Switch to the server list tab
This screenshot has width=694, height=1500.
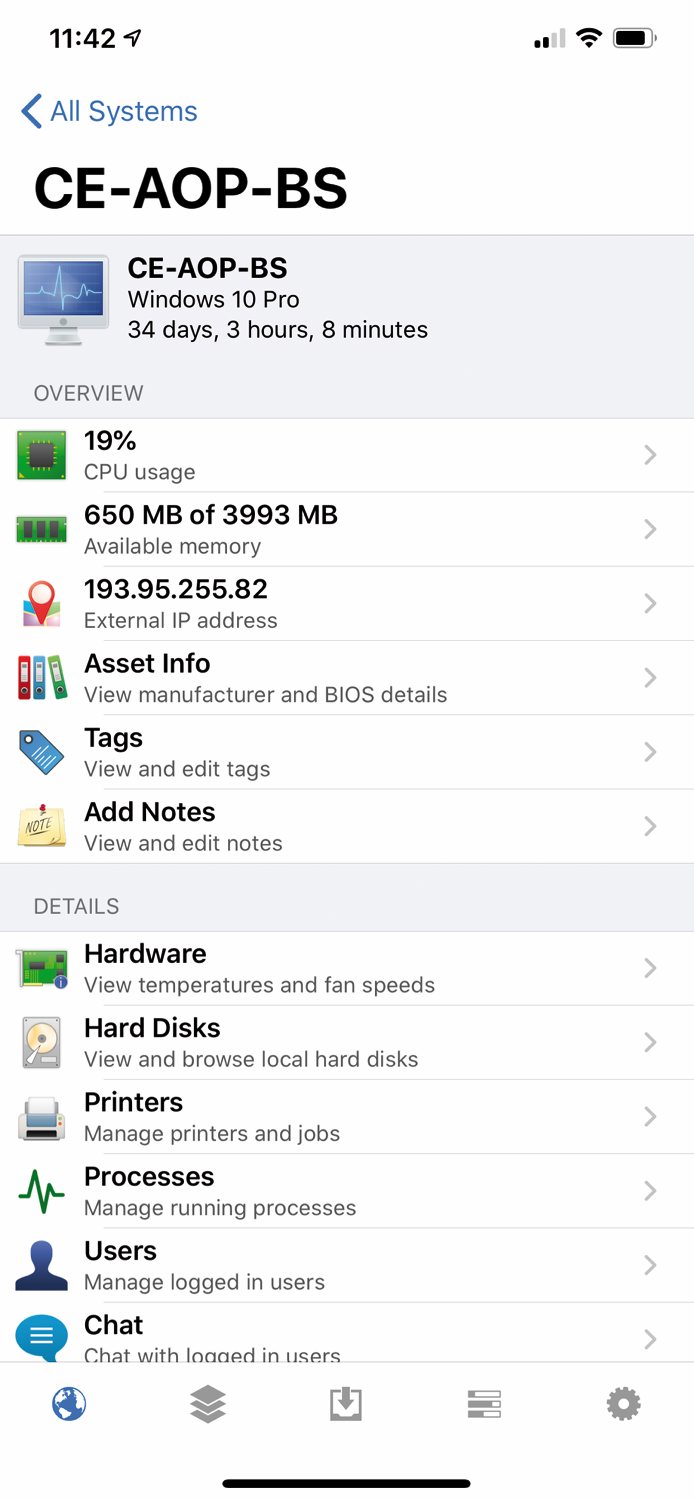pyautogui.click(x=485, y=1405)
